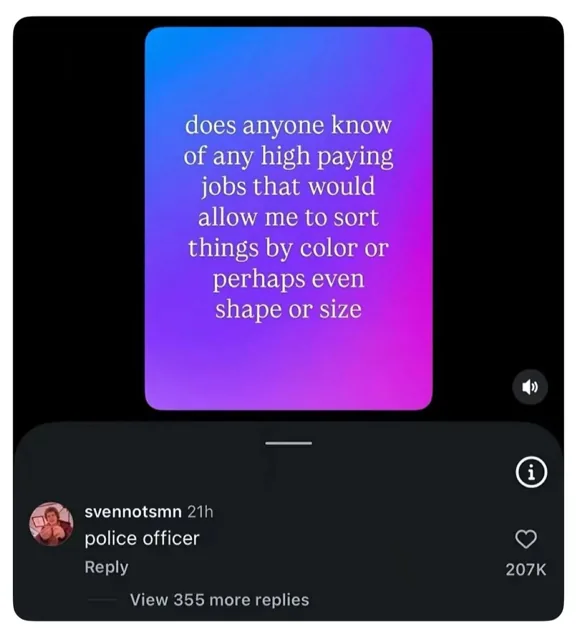The width and height of the screenshot is (577, 640).
Task: Open the svennotsmn username link
Action: click(133, 511)
